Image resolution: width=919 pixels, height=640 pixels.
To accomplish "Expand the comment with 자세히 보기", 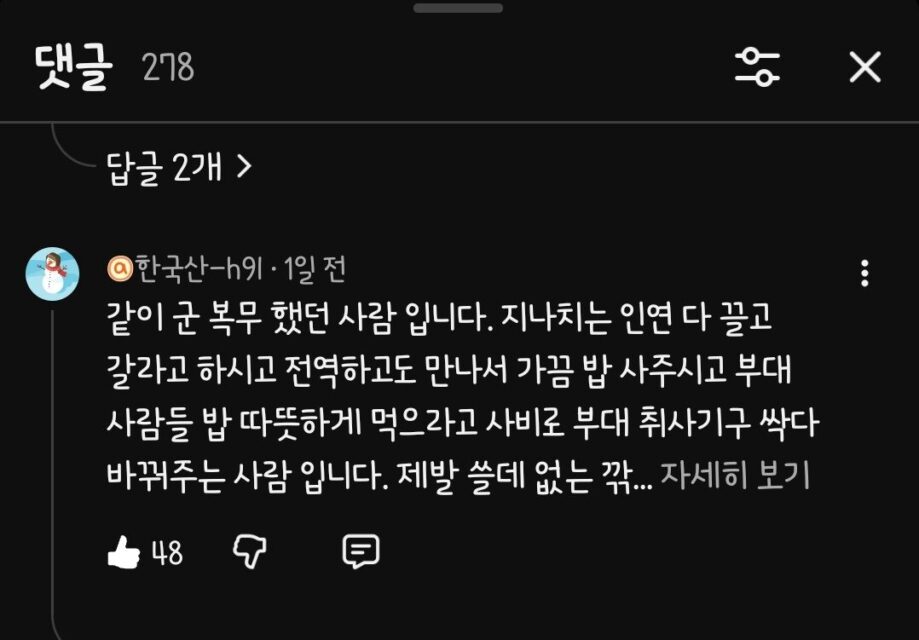I will [x=735, y=476].
